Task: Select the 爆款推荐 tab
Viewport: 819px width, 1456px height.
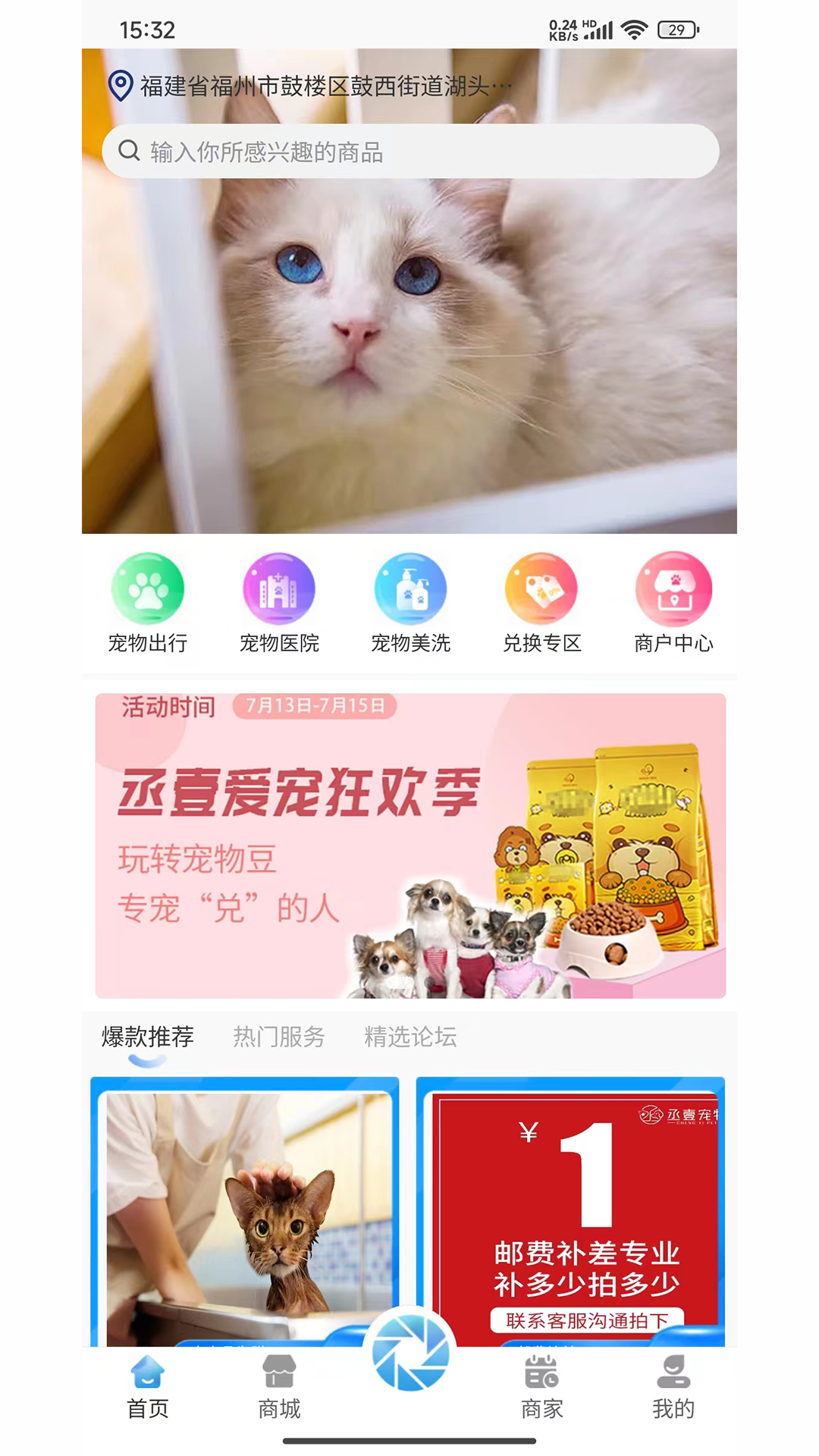Action: (x=148, y=1037)
